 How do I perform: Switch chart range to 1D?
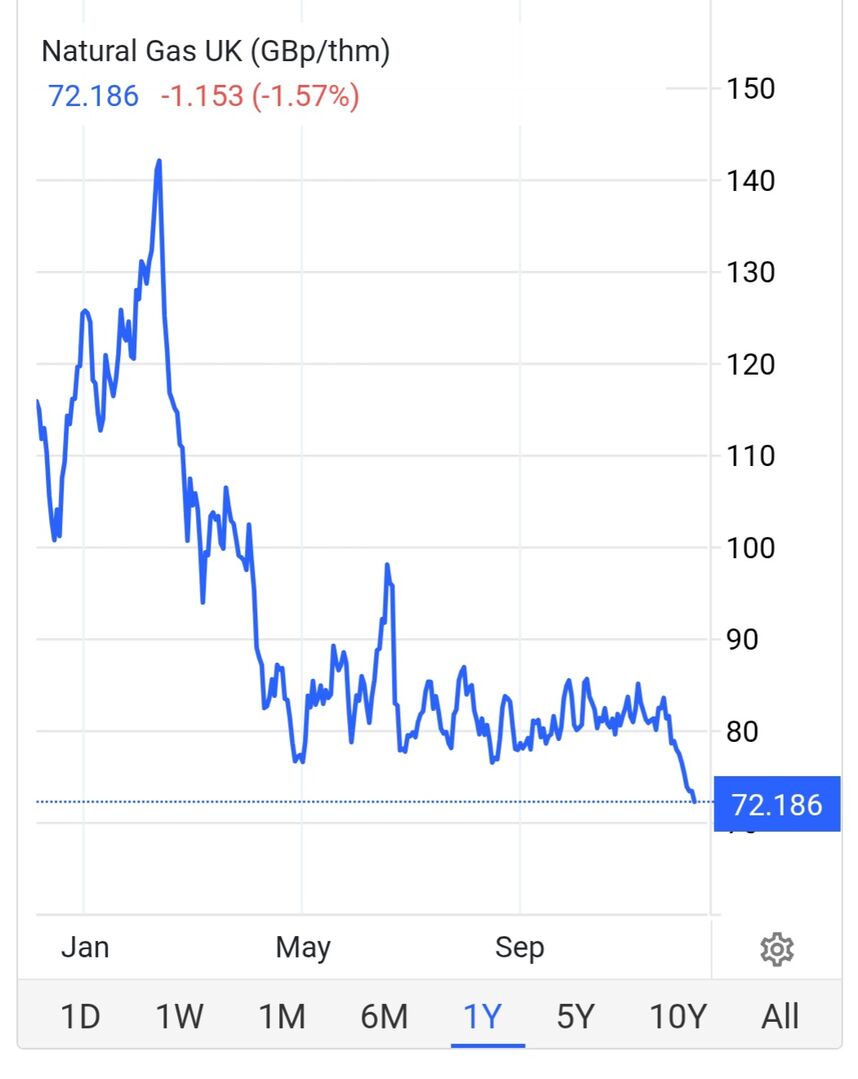[x=81, y=1017]
